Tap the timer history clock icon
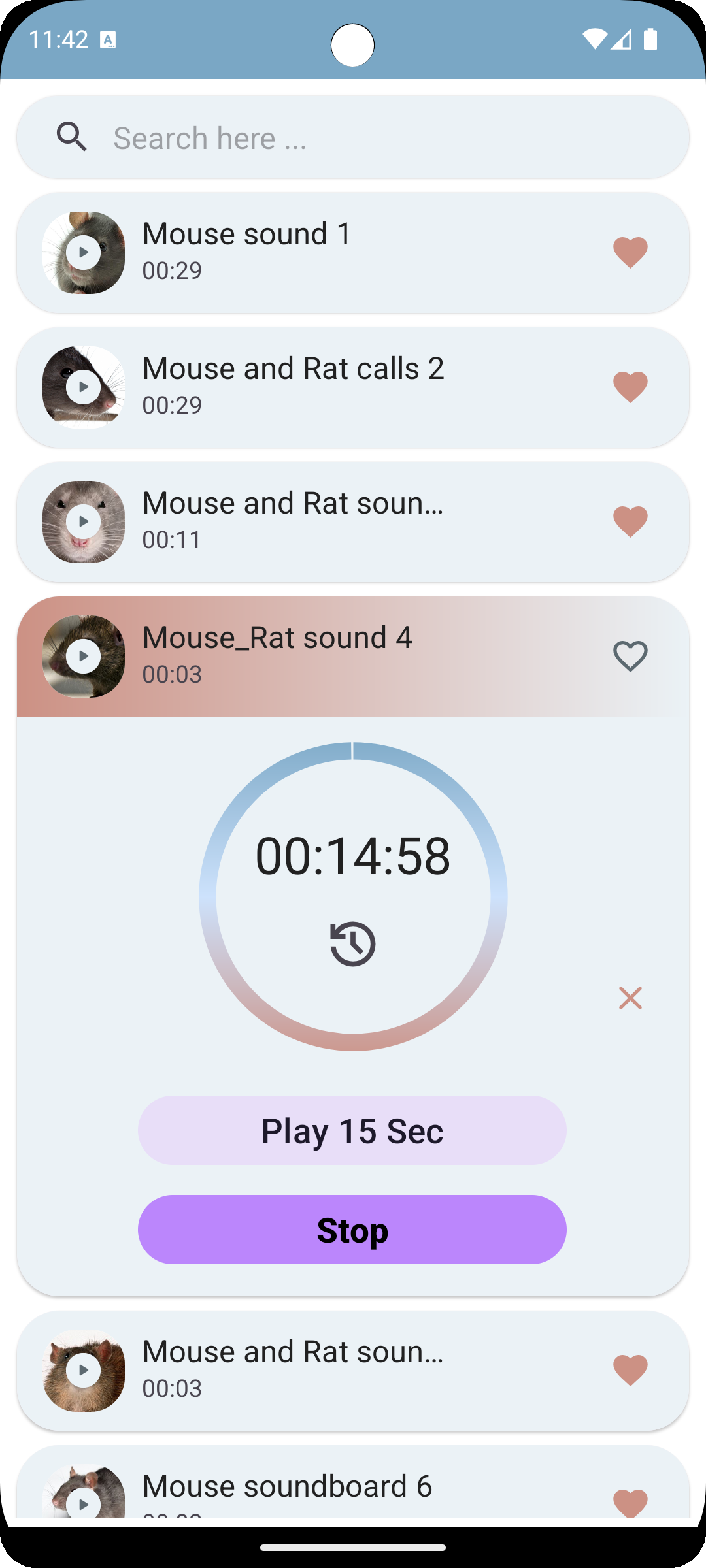 tap(353, 944)
